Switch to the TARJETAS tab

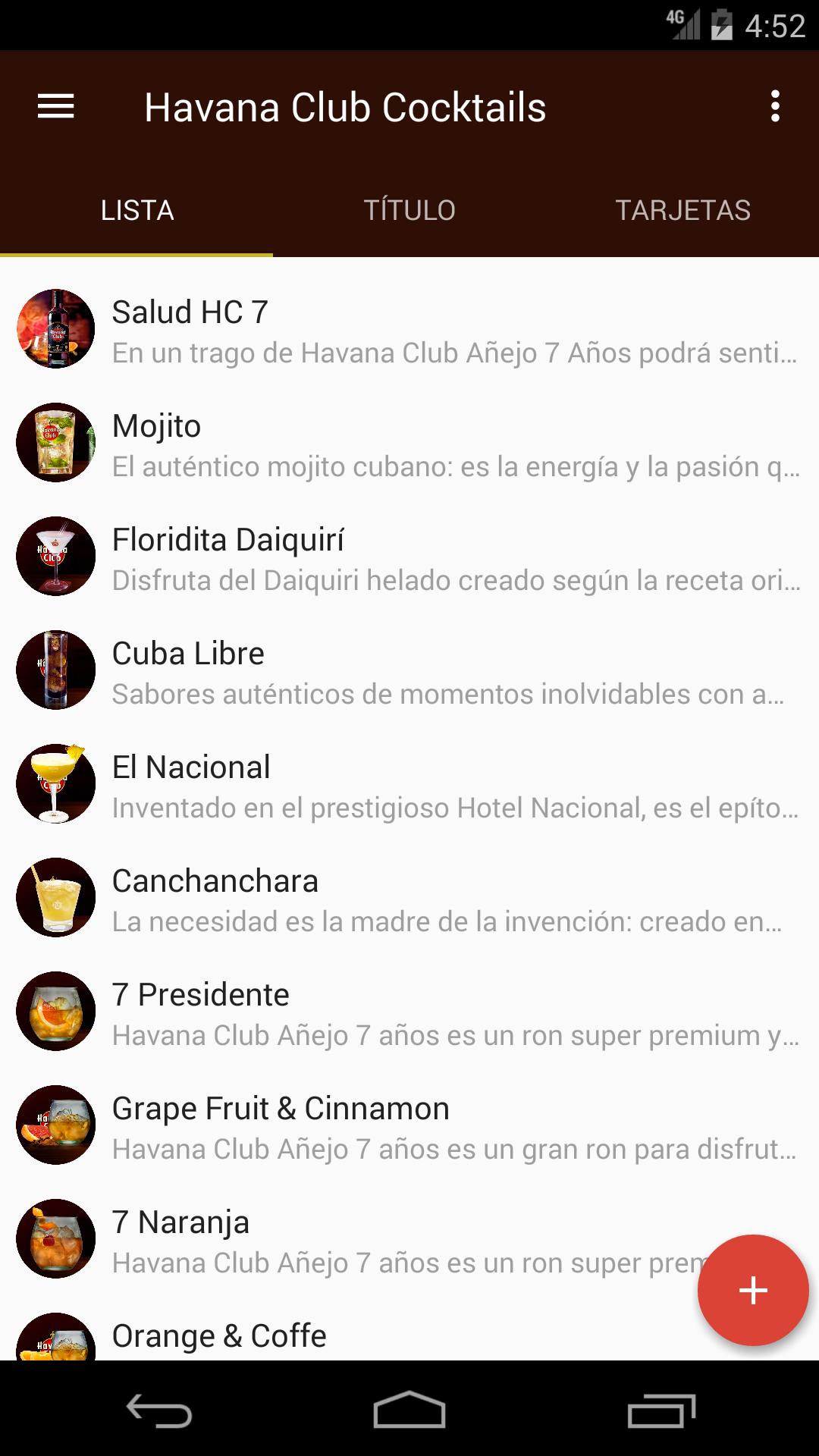coord(683,210)
